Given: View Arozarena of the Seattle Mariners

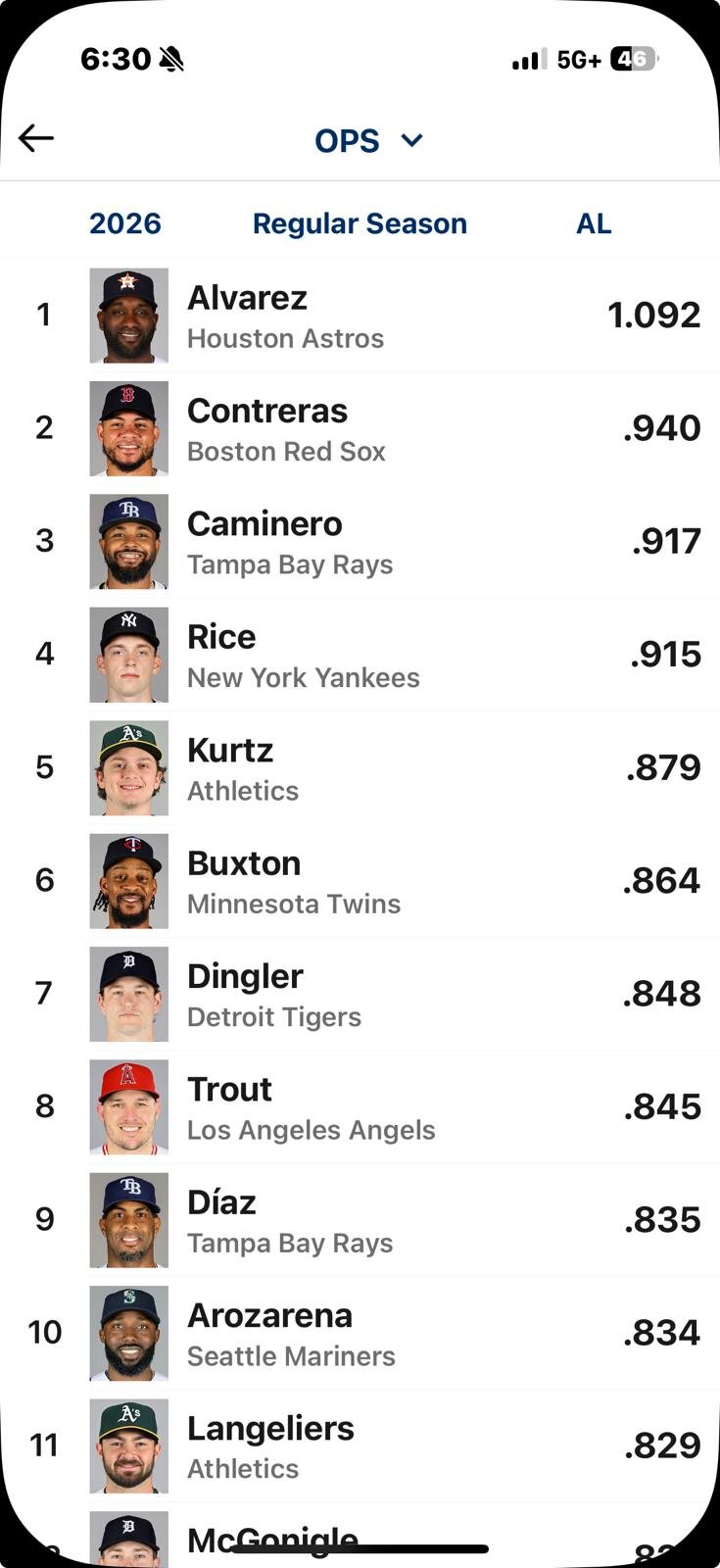Looking at the screenshot, I should [360, 1333].
